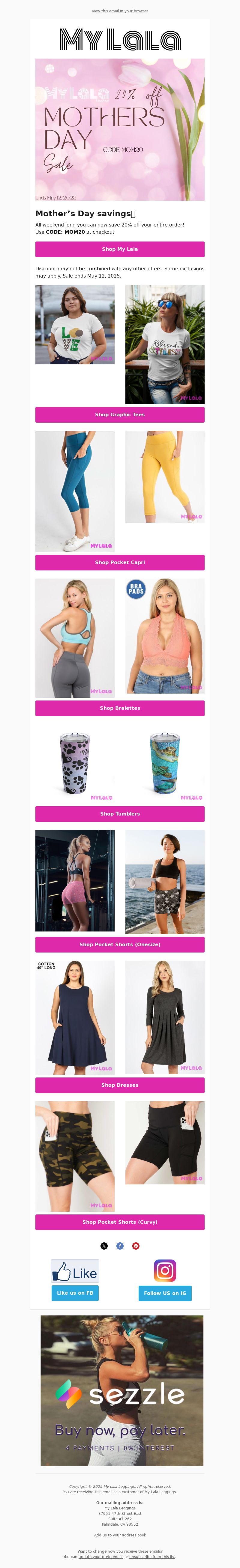Tap Shop Pocket Shorts (Curvy)

[x=120, y=1222]
